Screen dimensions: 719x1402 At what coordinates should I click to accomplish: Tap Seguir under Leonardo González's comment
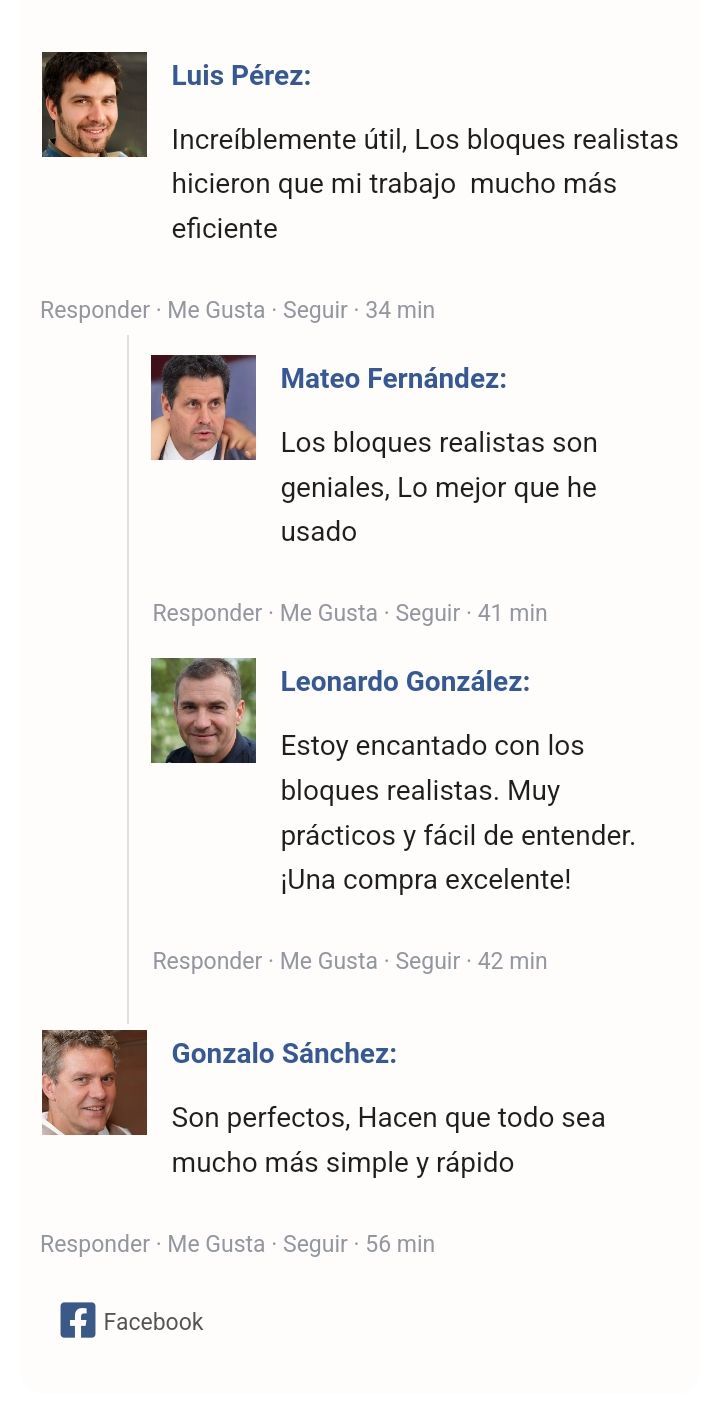tap(427, 961)
